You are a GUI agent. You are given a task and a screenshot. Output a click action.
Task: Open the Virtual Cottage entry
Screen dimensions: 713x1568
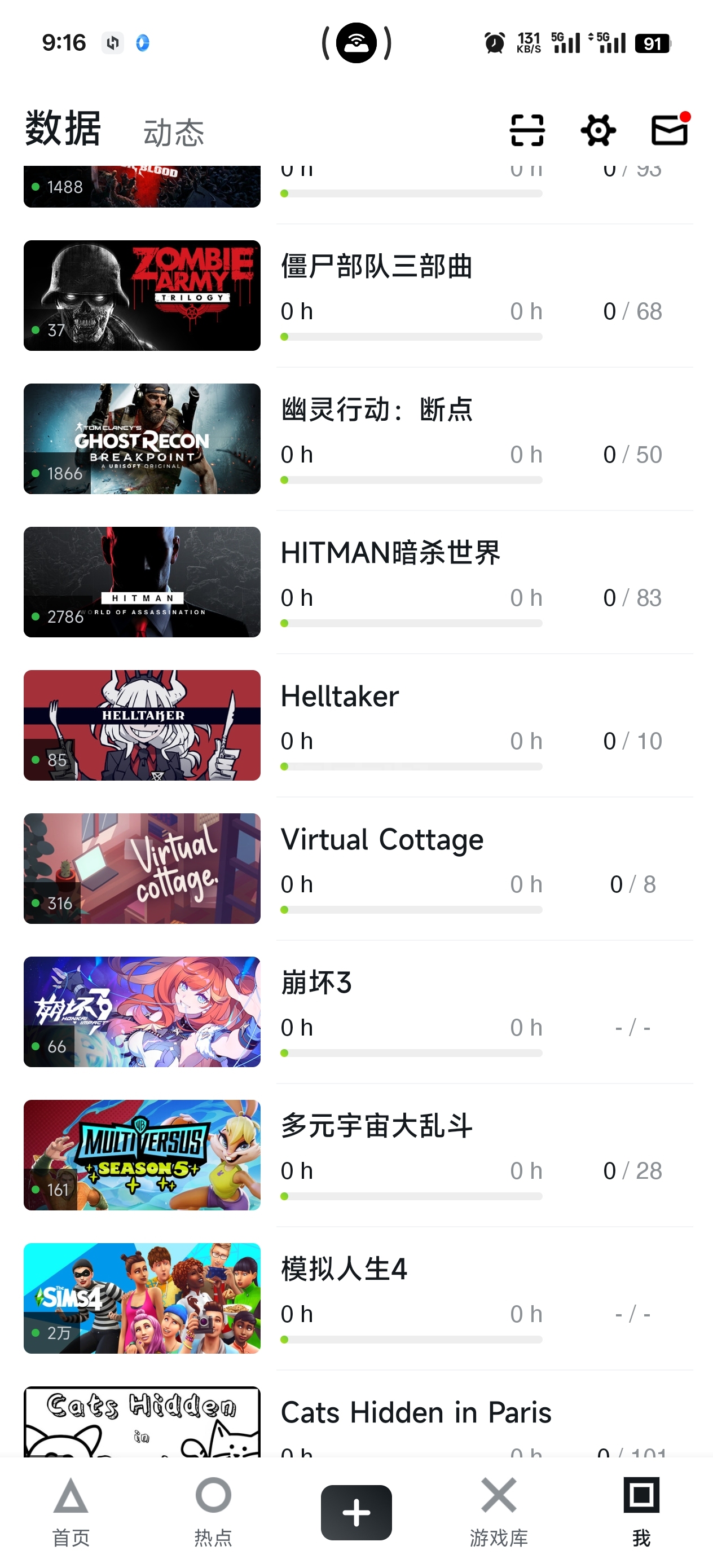[382, 840]
